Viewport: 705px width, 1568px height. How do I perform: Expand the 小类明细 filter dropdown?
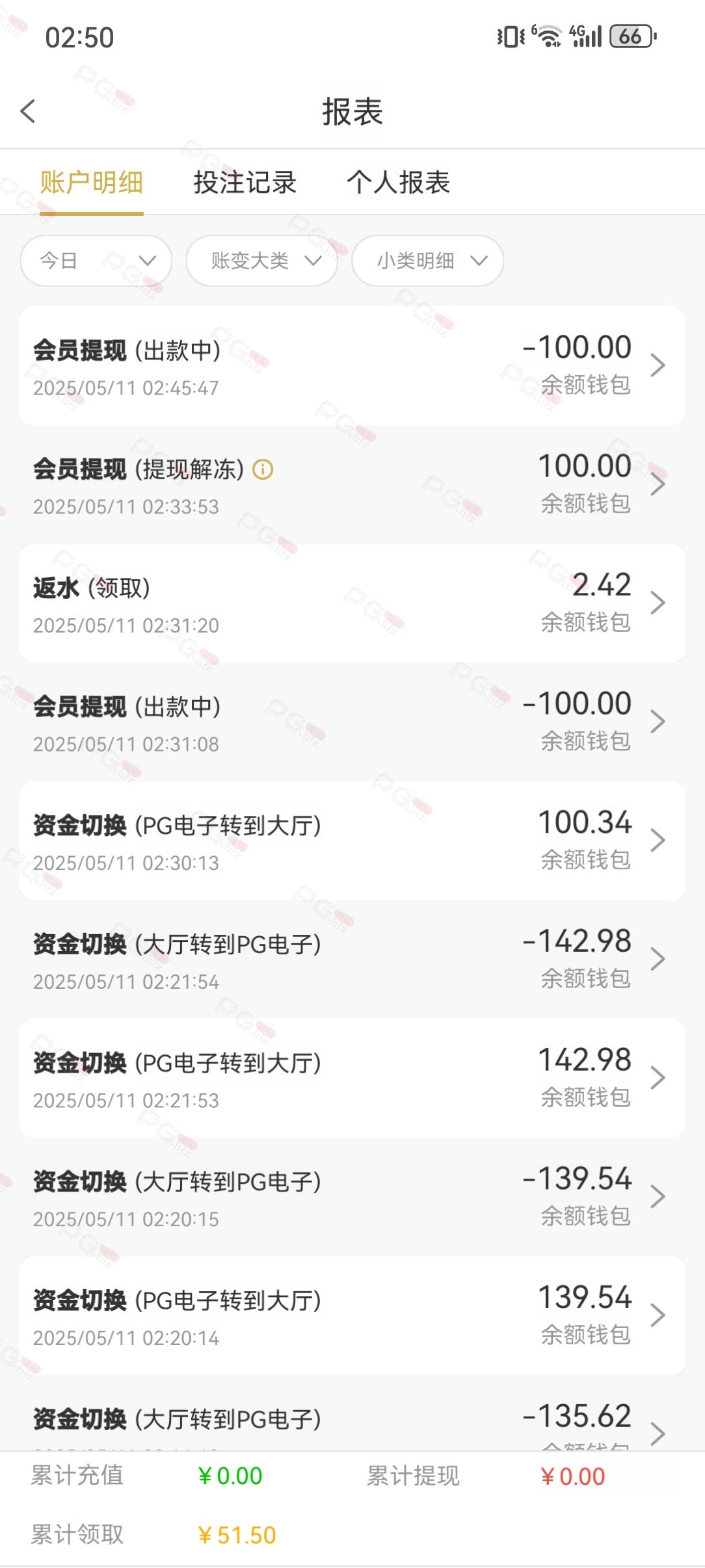pos(427,261)
